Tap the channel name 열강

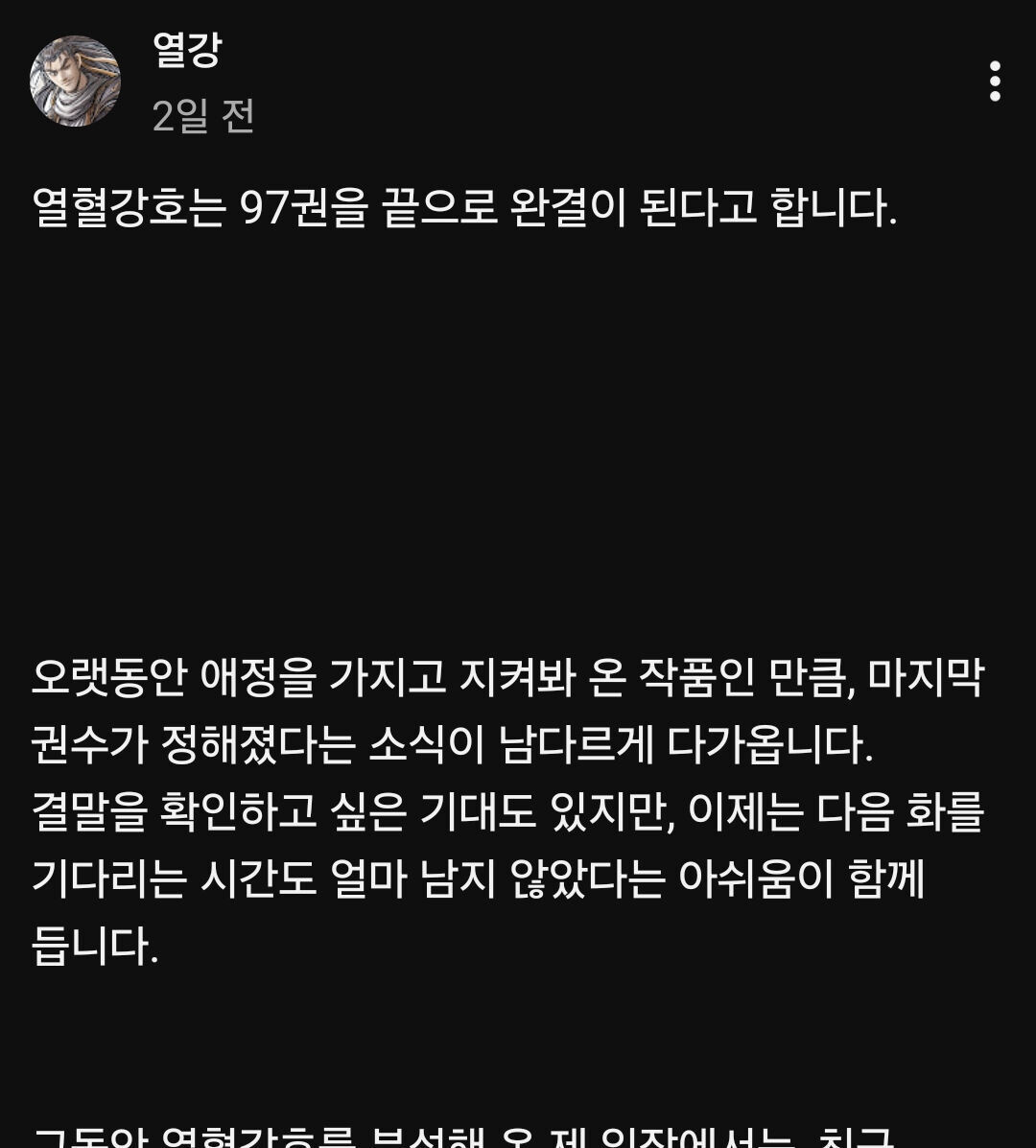pyautogui.click(x=187, y=50)
